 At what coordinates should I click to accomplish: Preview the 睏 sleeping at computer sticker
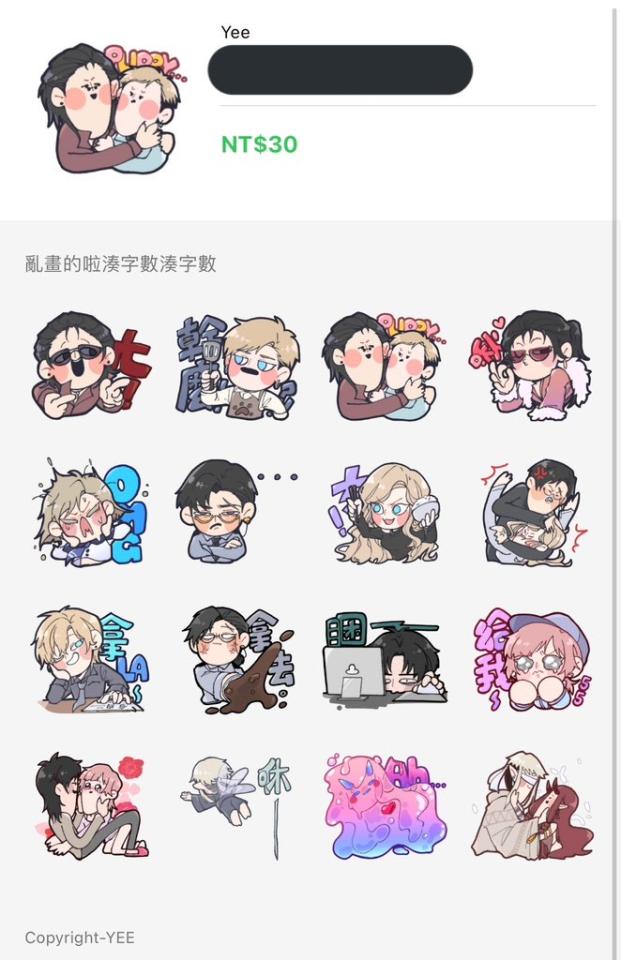381,659
